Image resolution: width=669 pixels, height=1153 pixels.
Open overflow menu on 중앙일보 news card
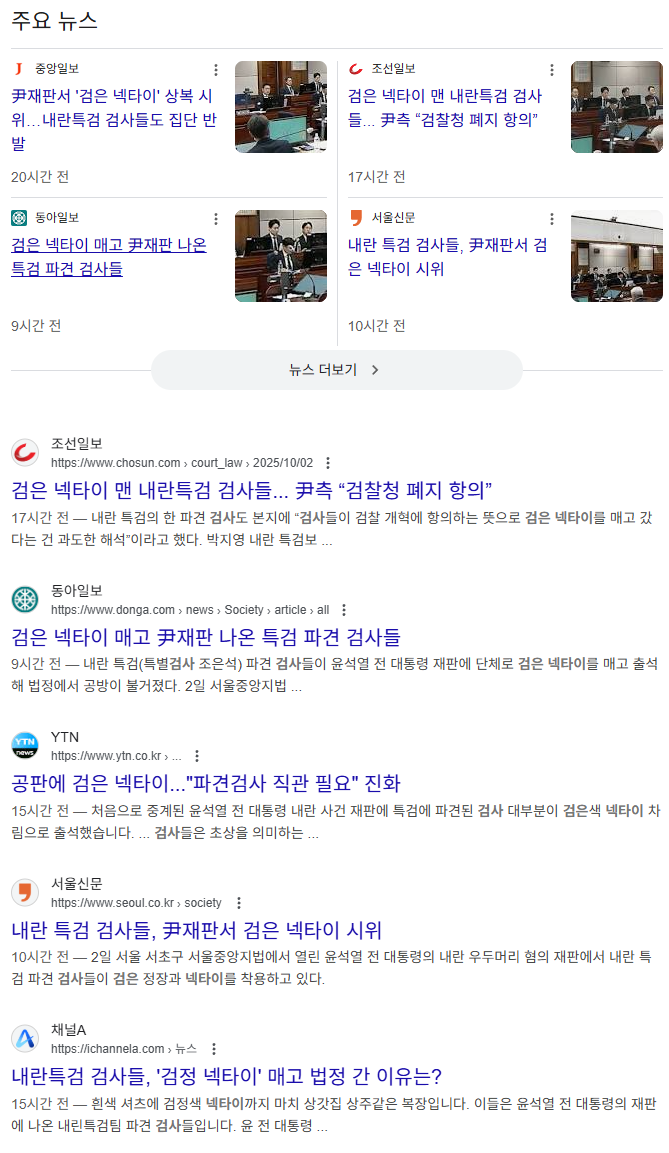coord(215,70)
